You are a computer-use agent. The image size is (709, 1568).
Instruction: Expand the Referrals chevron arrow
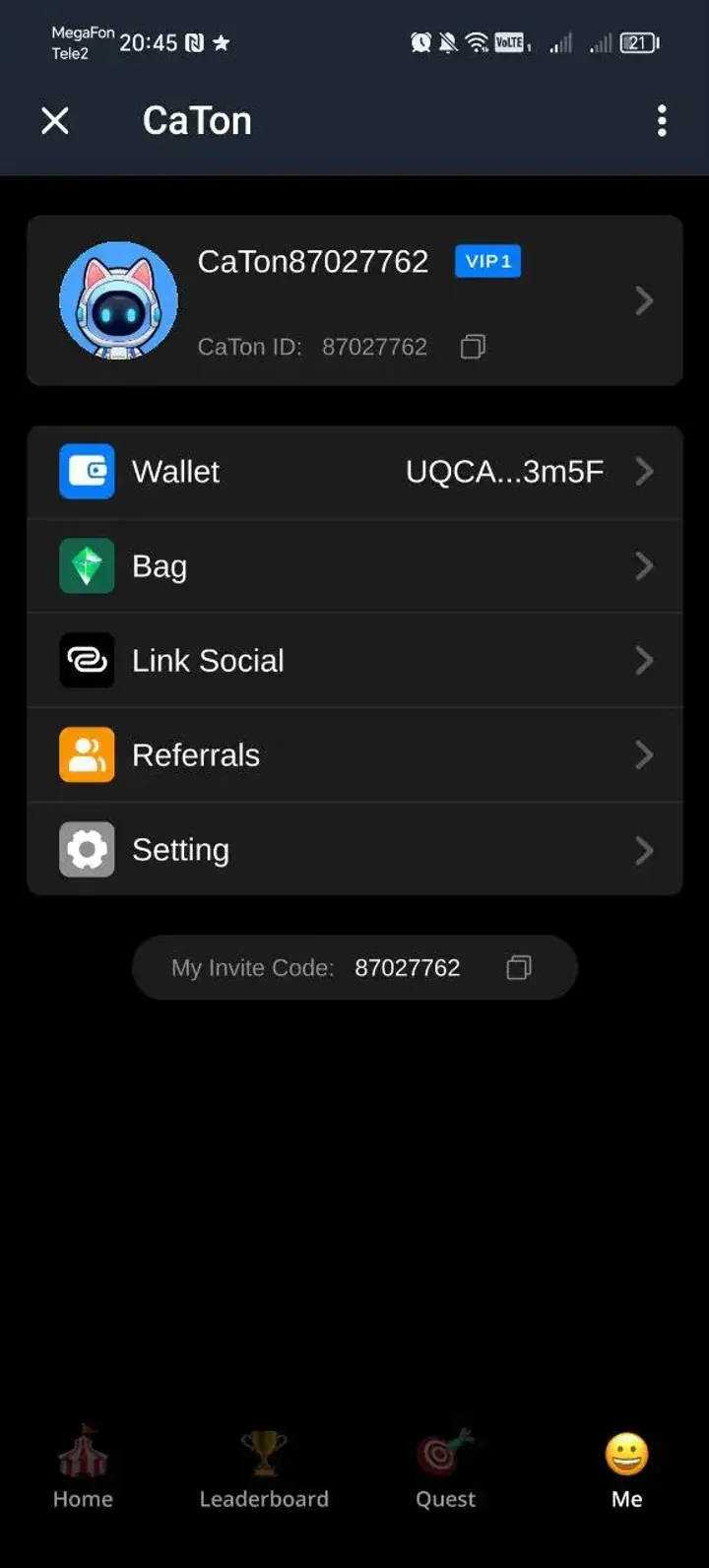(645, 754)
